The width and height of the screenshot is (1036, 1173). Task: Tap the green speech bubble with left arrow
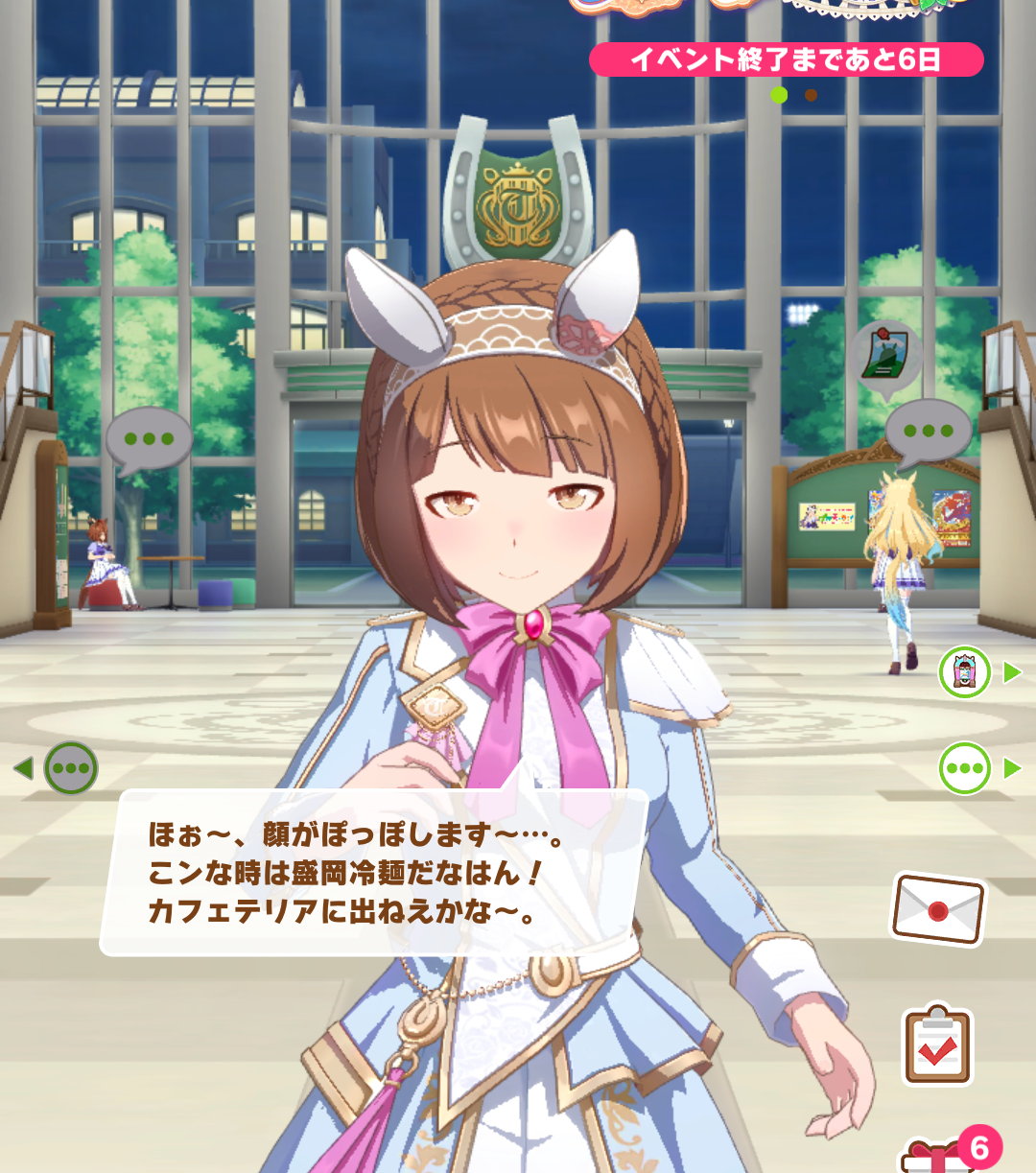(71, 768)
